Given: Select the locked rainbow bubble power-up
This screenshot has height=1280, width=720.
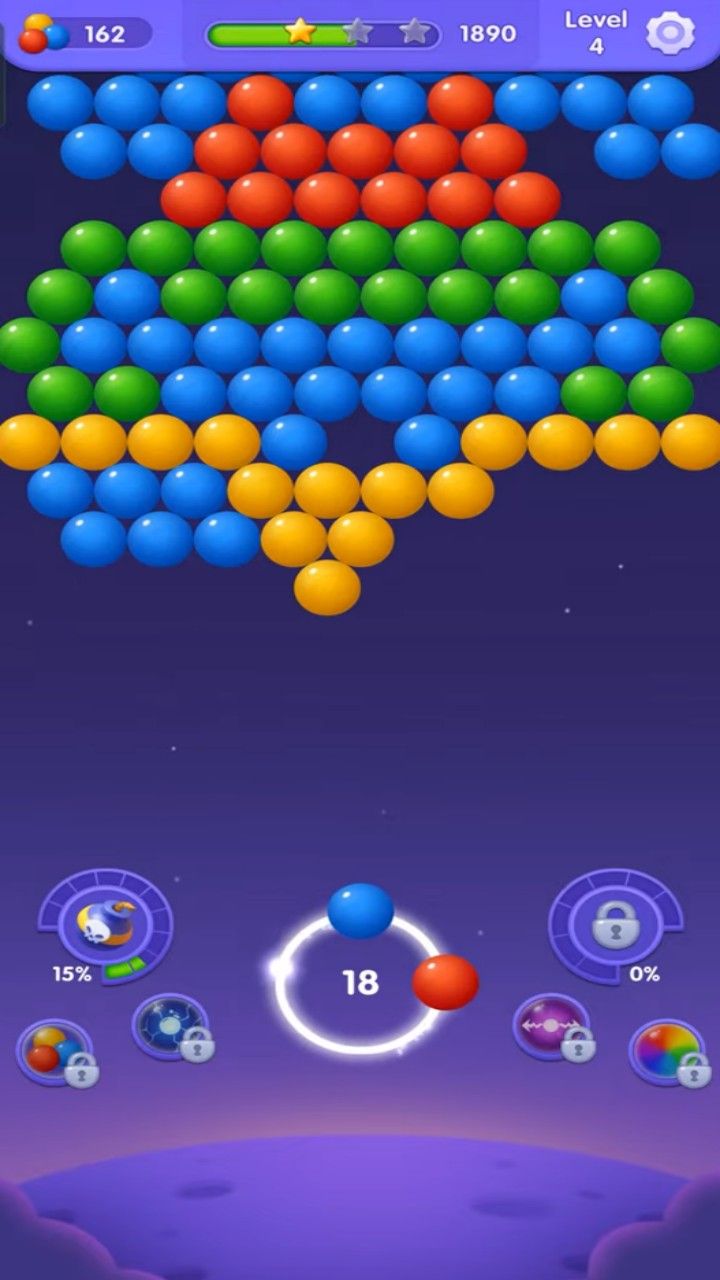Looking at the screenshot, I should coord(666,1052).
